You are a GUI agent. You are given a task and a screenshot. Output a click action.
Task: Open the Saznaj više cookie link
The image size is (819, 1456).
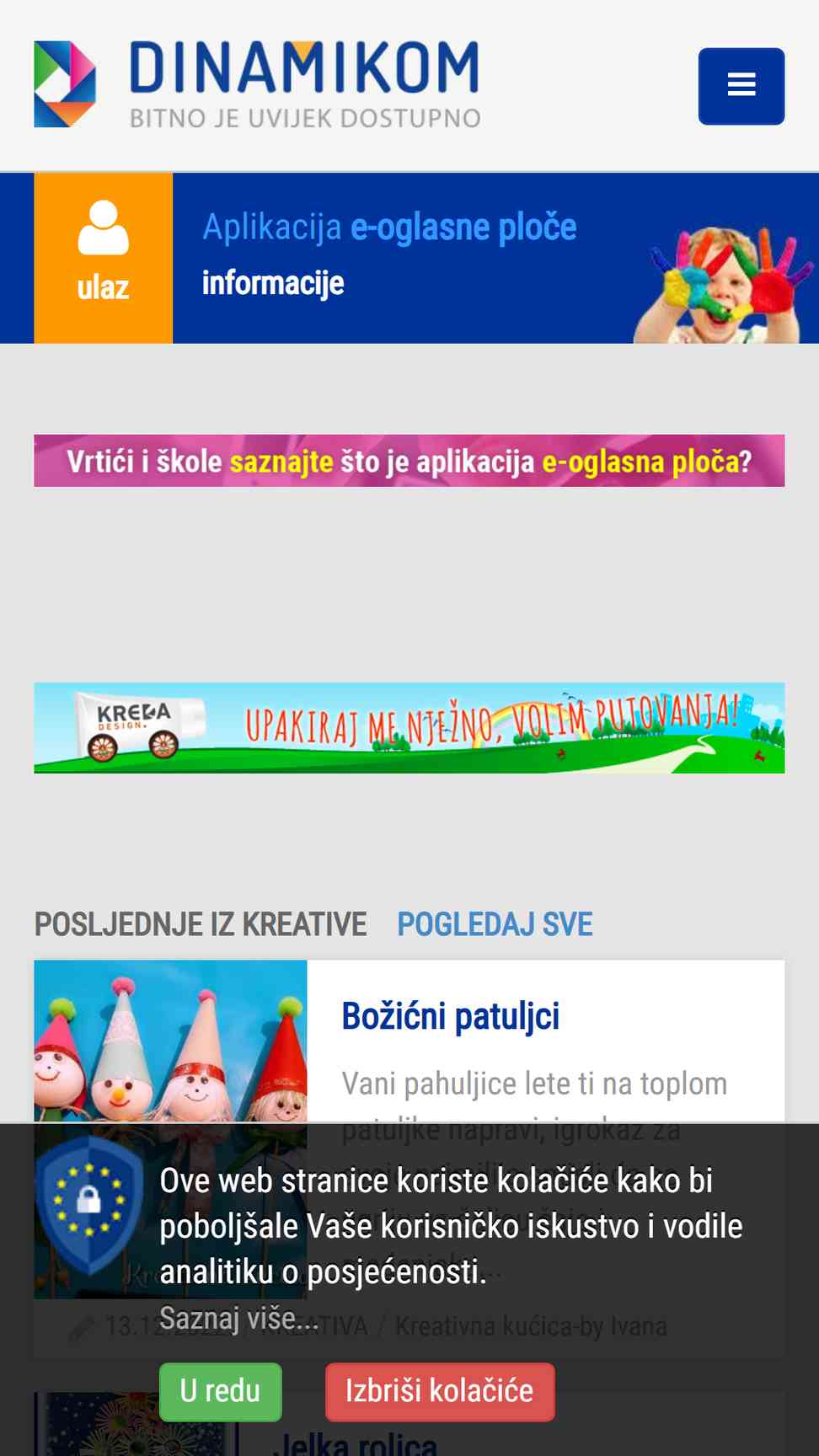point(239,1318)
